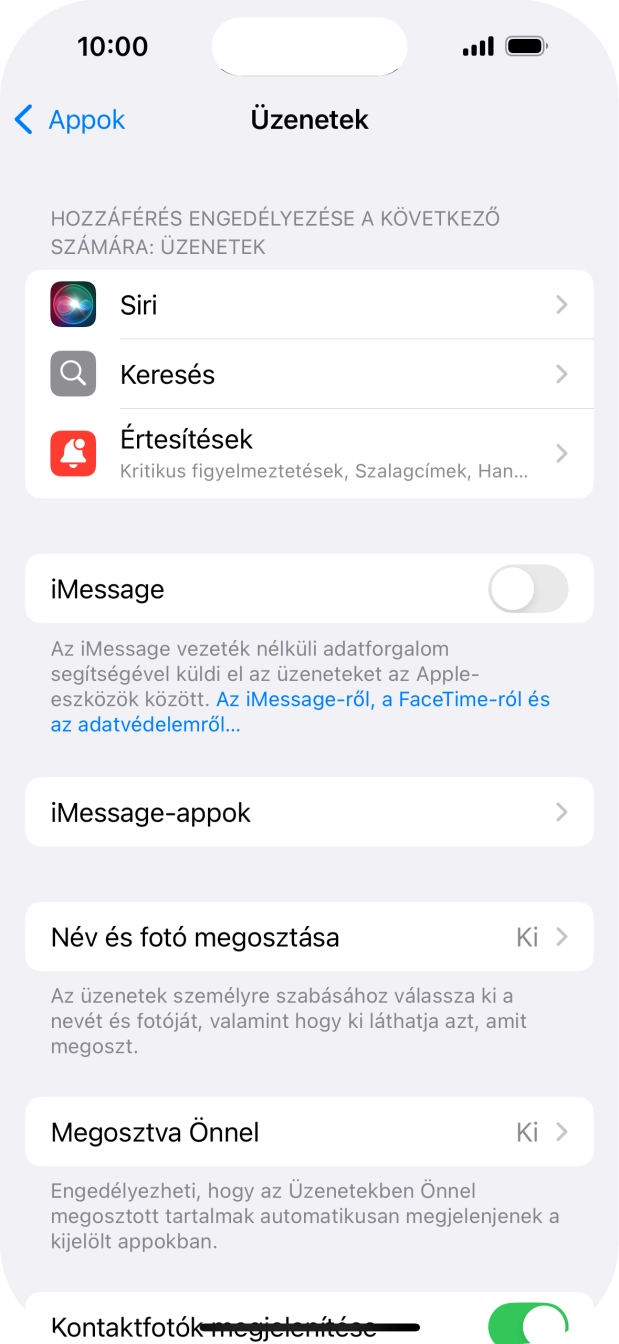Enable the iMessage switch
The width and height of the screenshot is (619, 1344).
(x=527, y=589)
